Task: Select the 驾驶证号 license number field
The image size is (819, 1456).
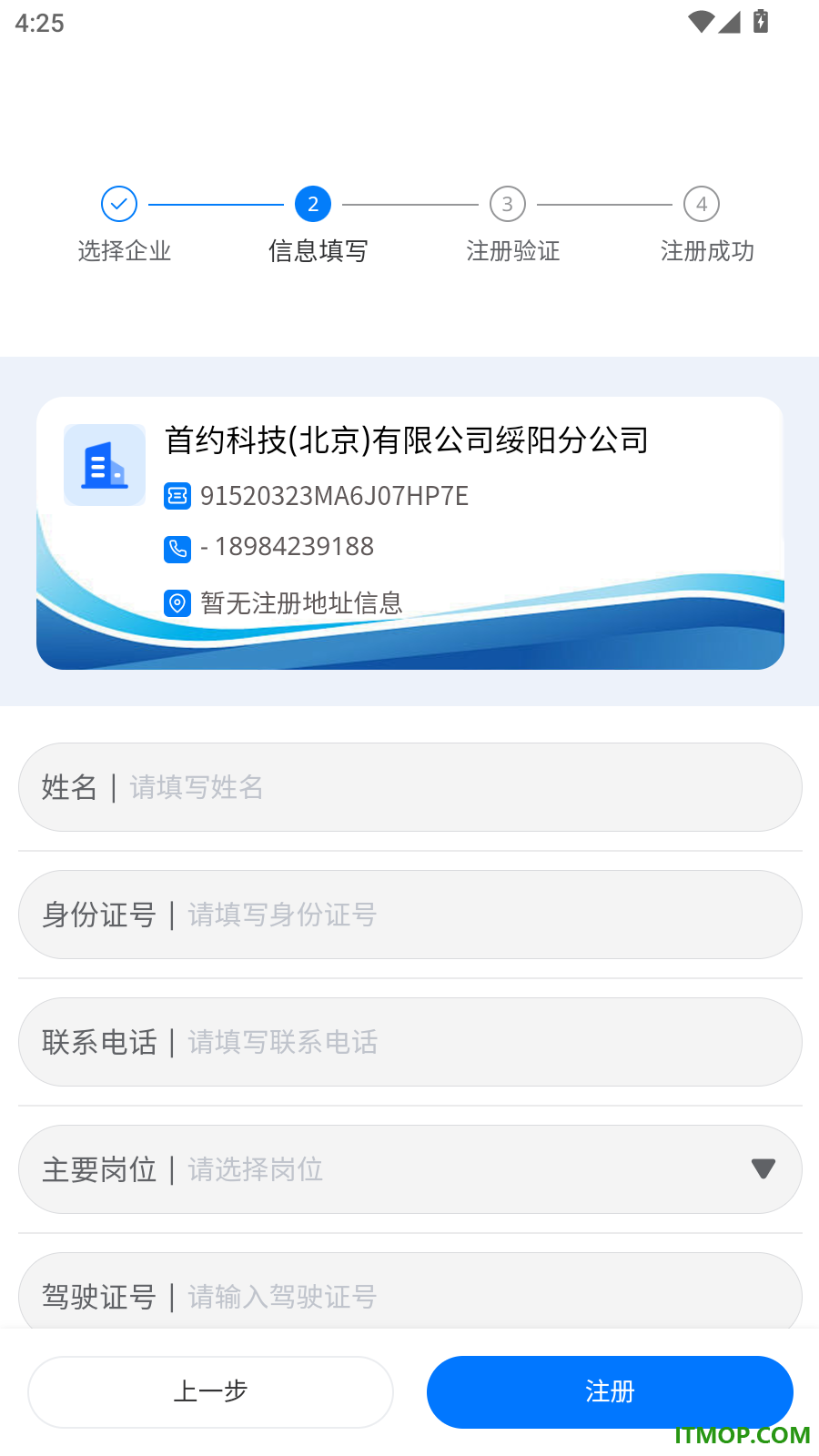Action: (409, 1290)
